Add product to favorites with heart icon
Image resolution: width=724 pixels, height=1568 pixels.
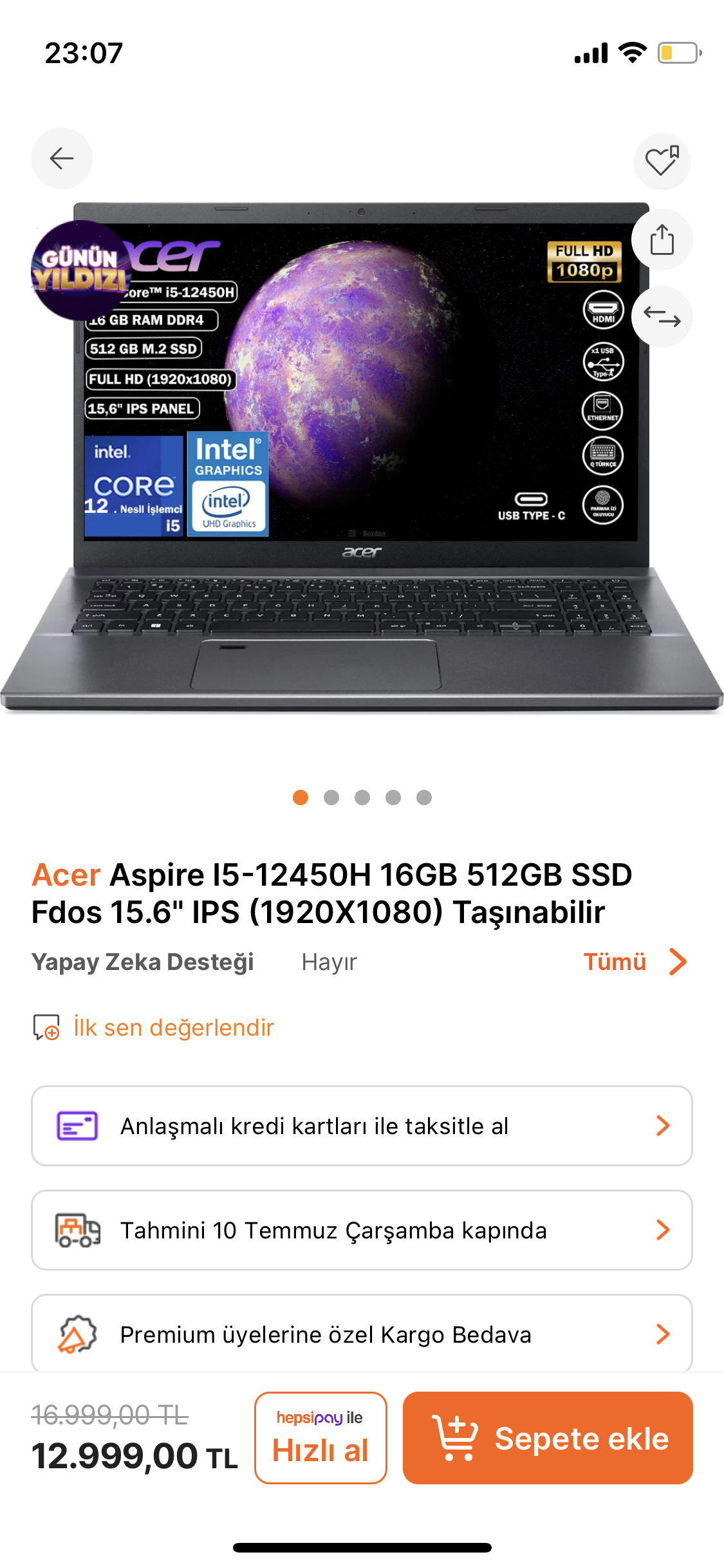662,161
